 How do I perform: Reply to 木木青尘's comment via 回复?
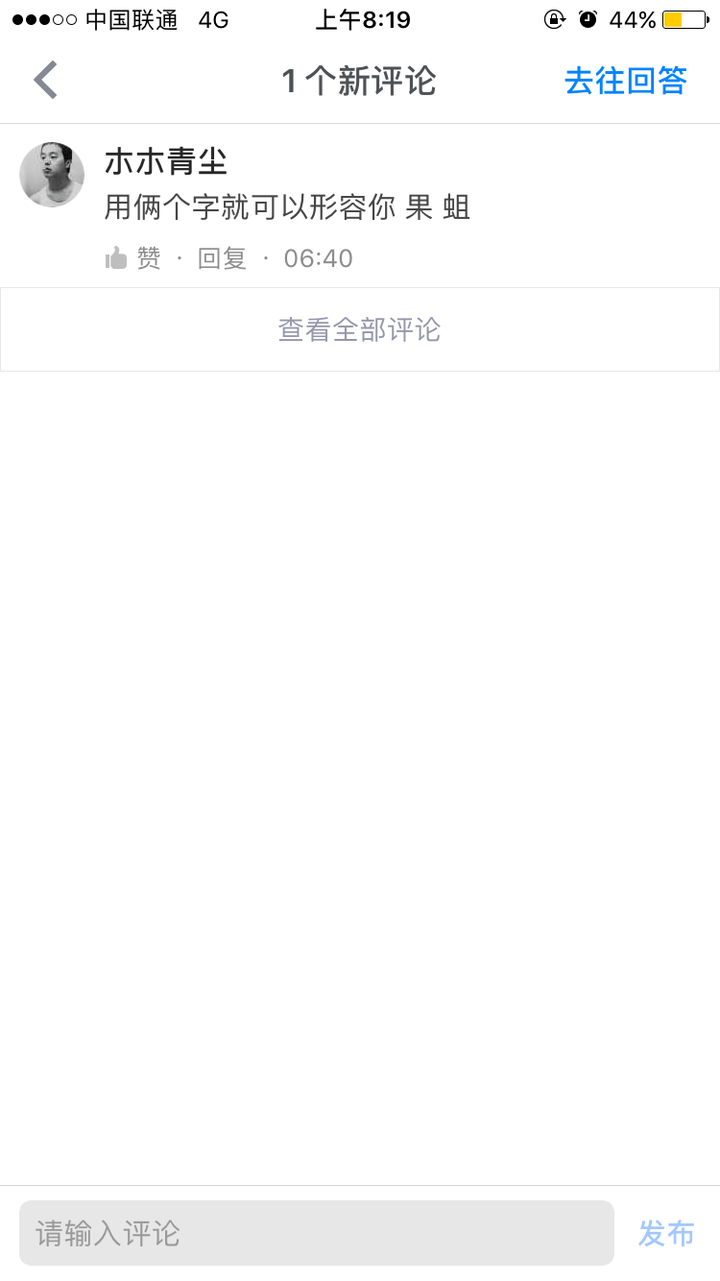coord(222,259)
